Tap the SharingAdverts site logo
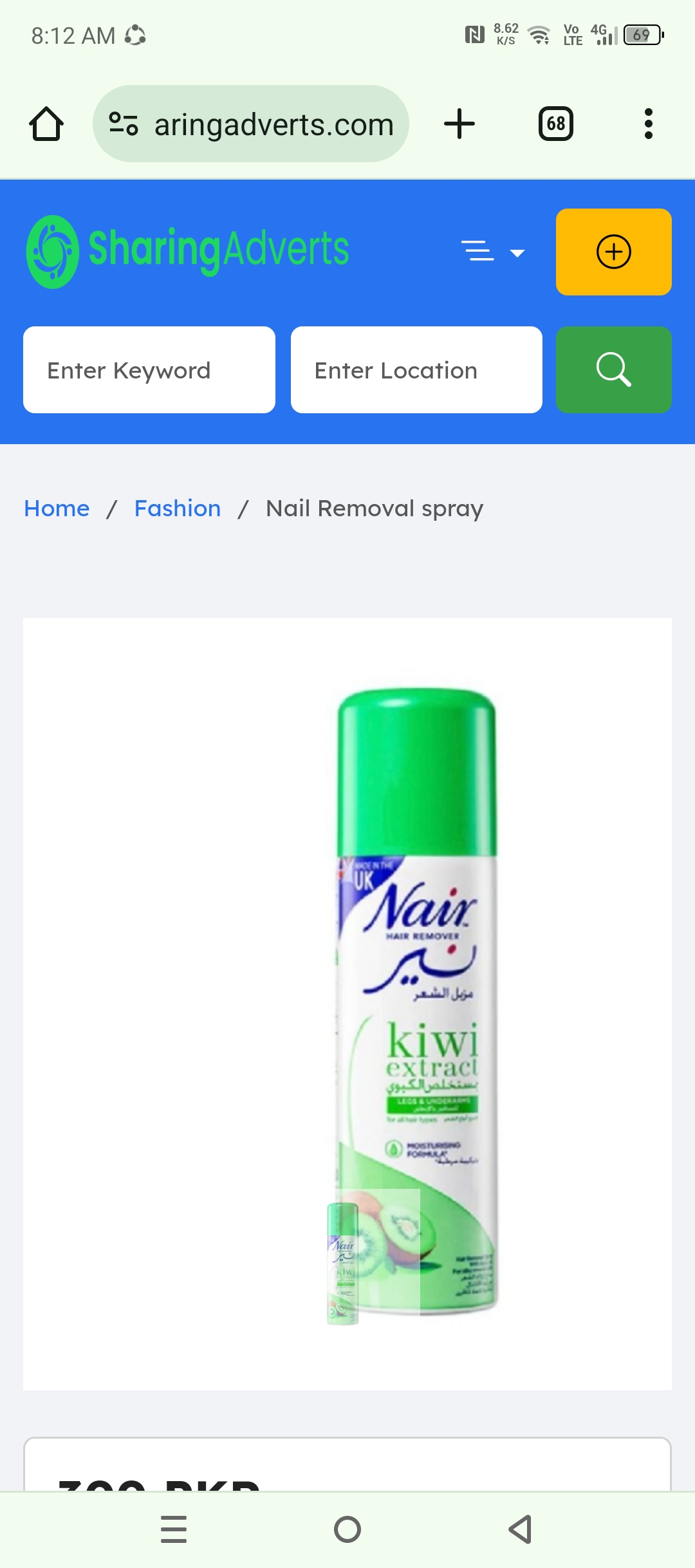This screenshot has width=695, height=1568. [x=188, y=252]
